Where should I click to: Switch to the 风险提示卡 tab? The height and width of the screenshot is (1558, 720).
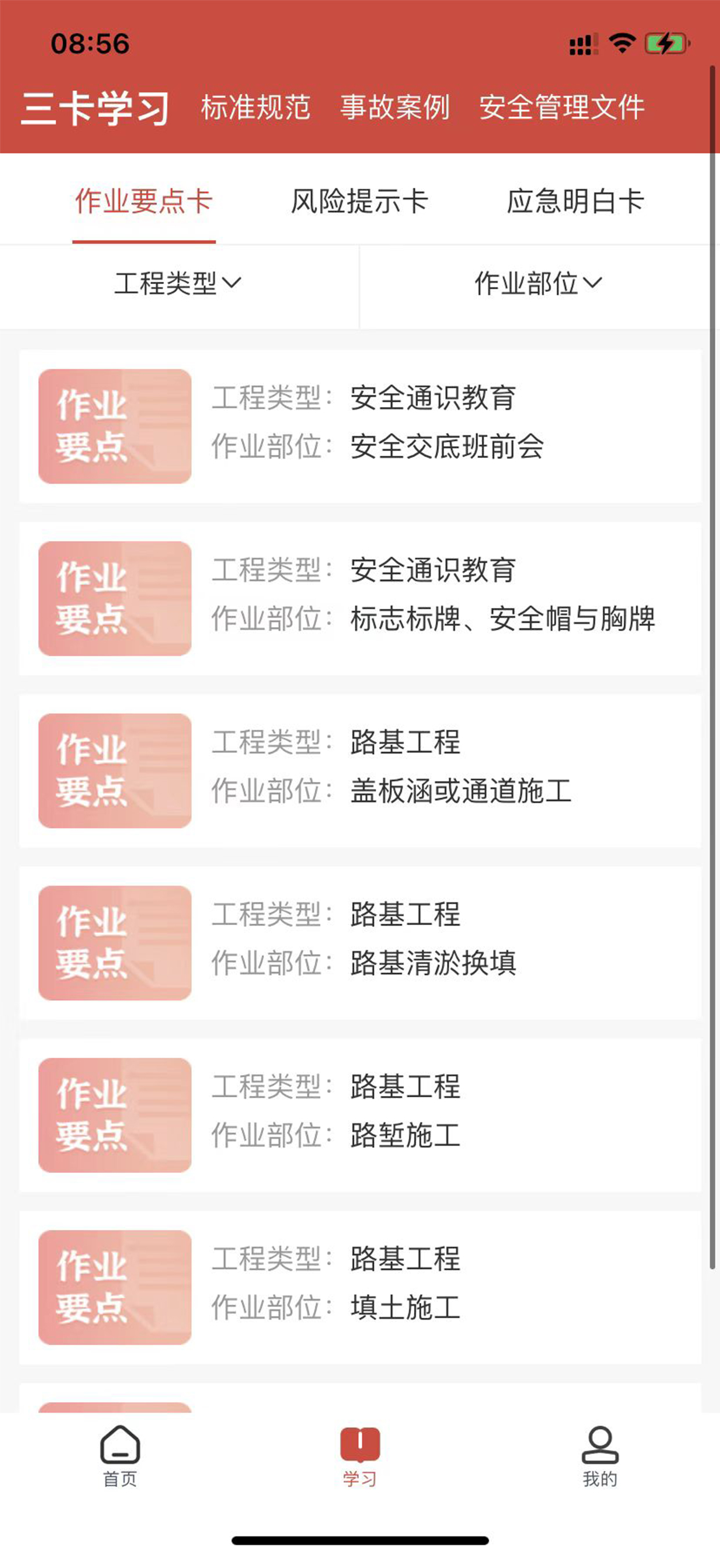click(360, 200)
